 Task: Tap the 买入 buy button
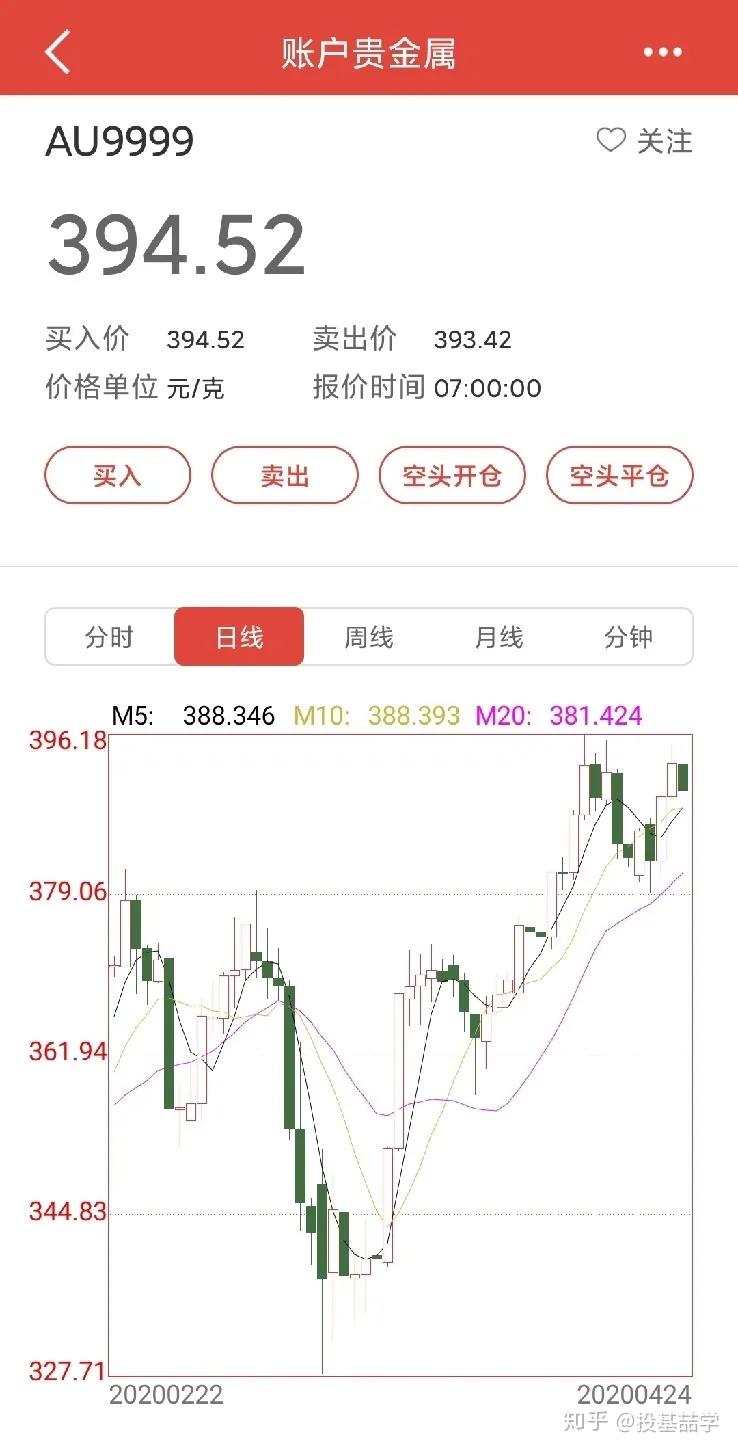(117, 475)
